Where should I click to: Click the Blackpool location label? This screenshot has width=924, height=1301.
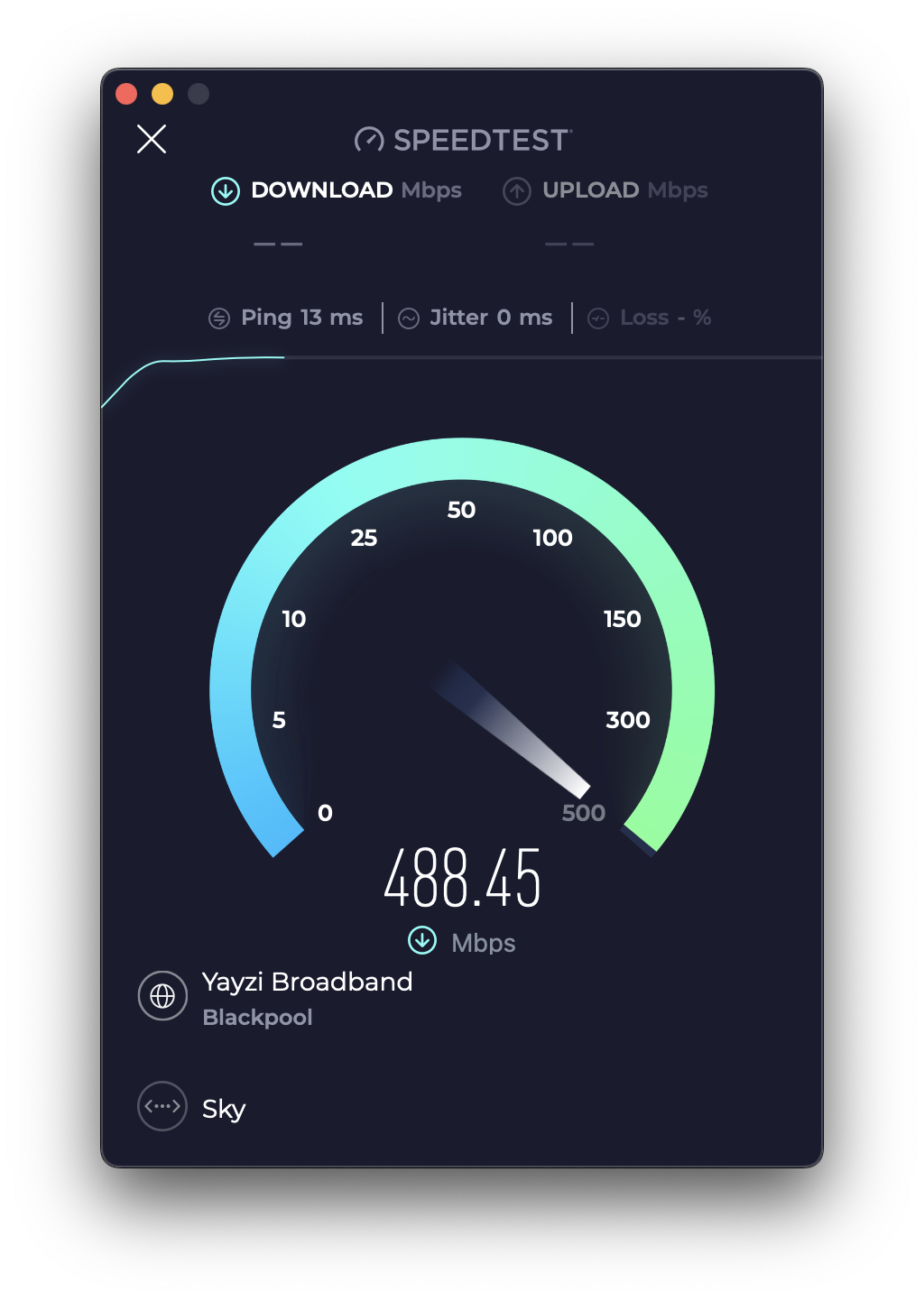coord(257,1017)
